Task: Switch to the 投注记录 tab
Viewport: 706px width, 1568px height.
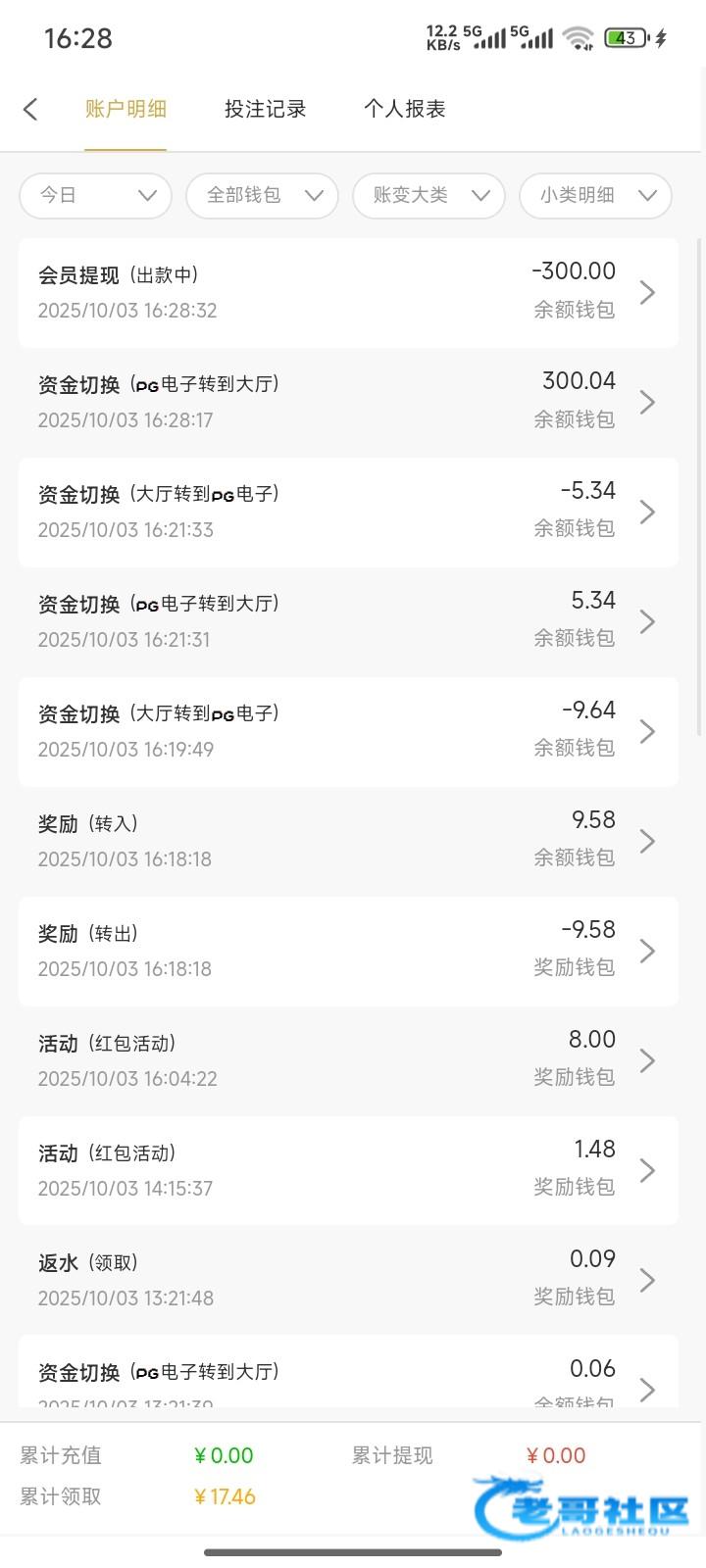Action: click(x=265, y=109)
